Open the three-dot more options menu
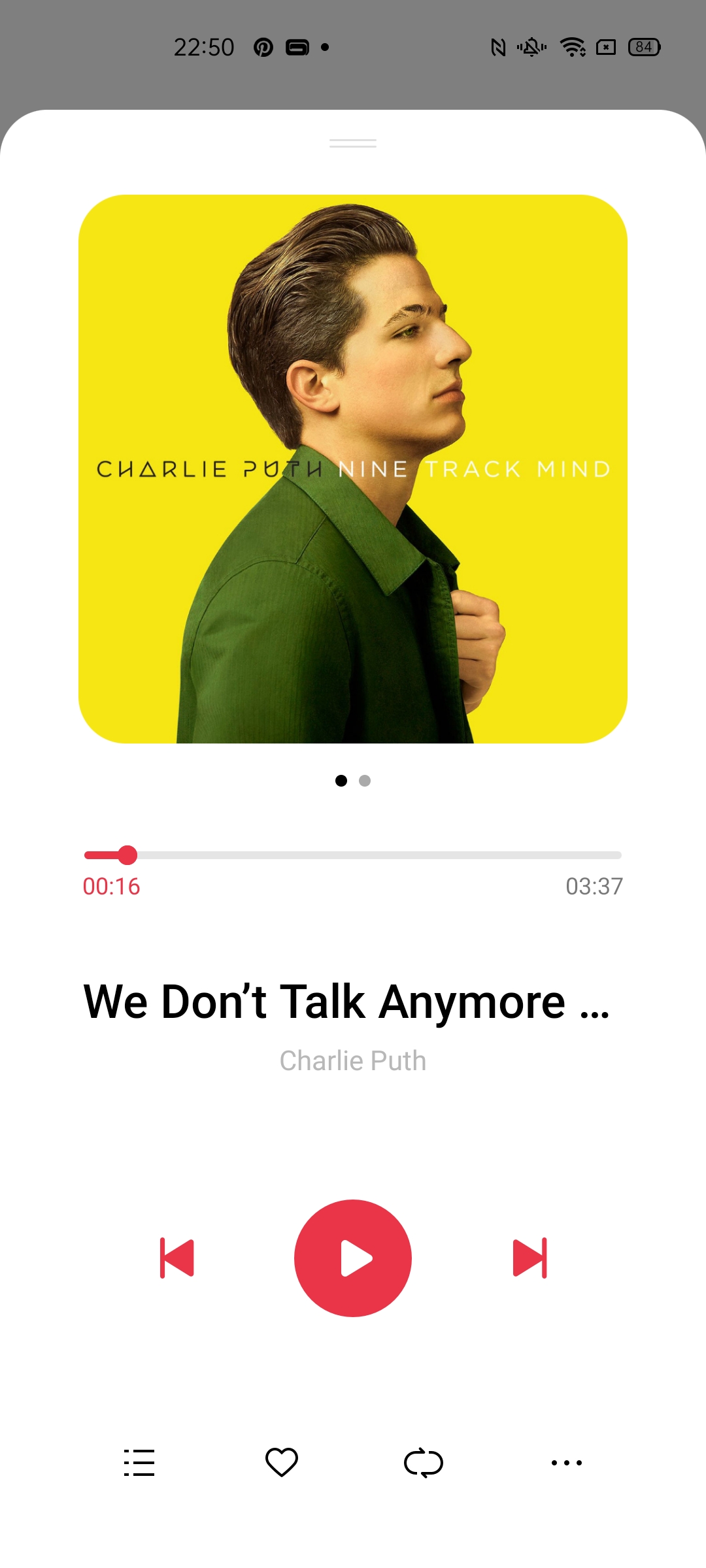Viewport: 706px width, 1568px height. 566,1462
